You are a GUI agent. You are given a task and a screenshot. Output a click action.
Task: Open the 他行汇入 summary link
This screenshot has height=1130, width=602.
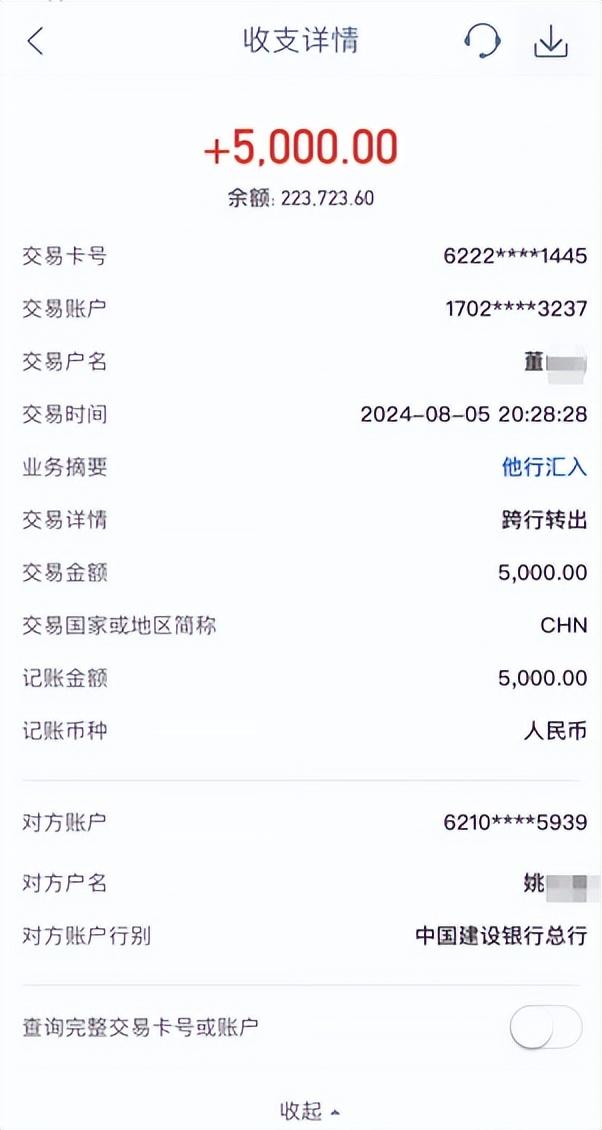click(544, 467)
